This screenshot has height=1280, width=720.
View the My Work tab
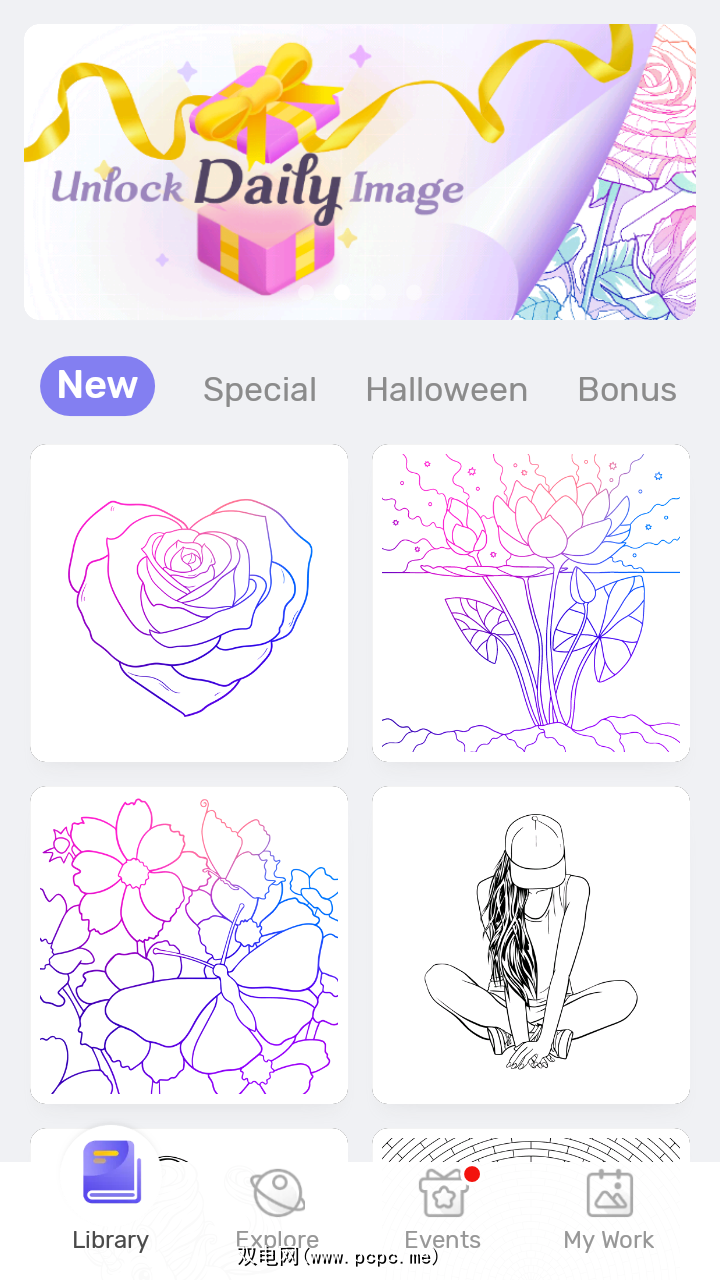608,1208
